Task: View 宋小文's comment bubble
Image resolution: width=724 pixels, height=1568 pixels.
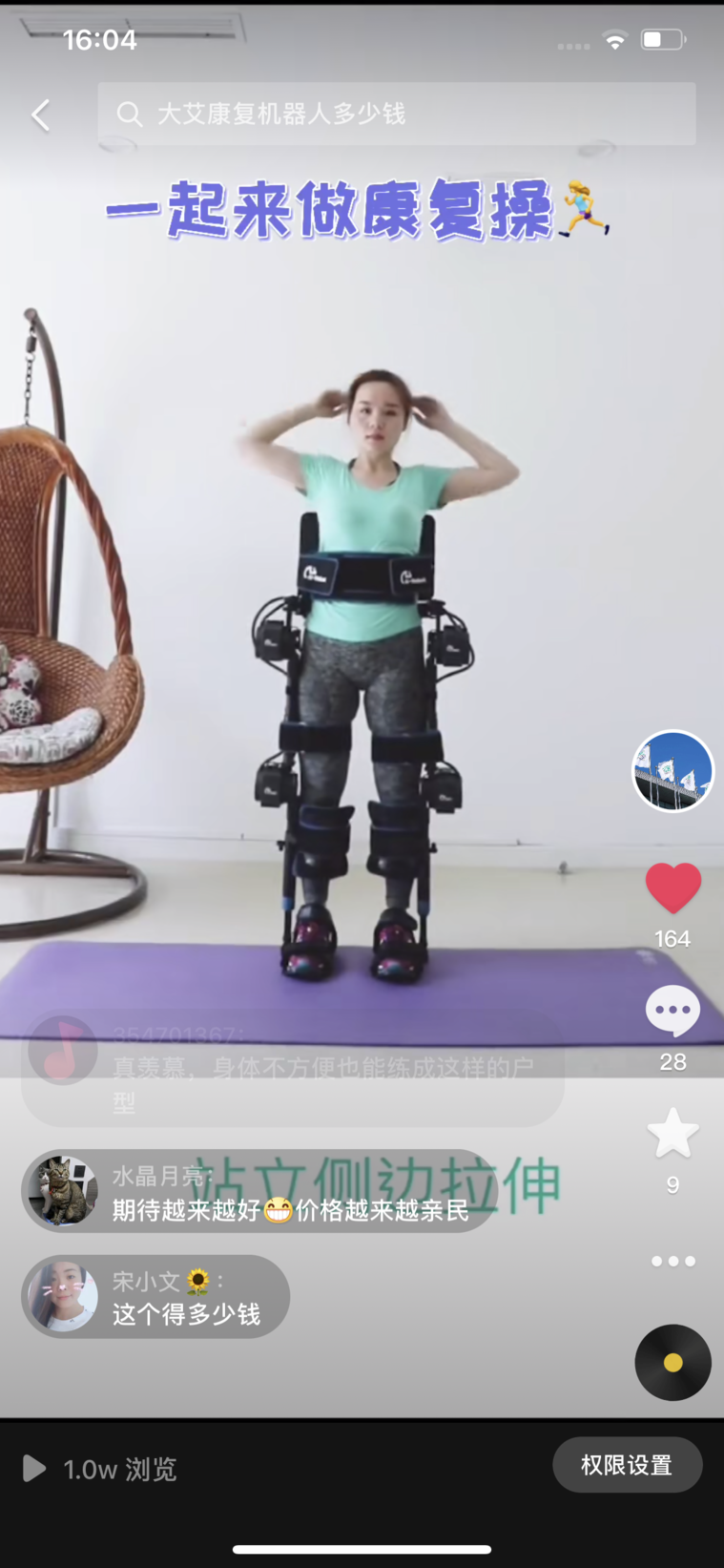Action: tap(155, 1296)
